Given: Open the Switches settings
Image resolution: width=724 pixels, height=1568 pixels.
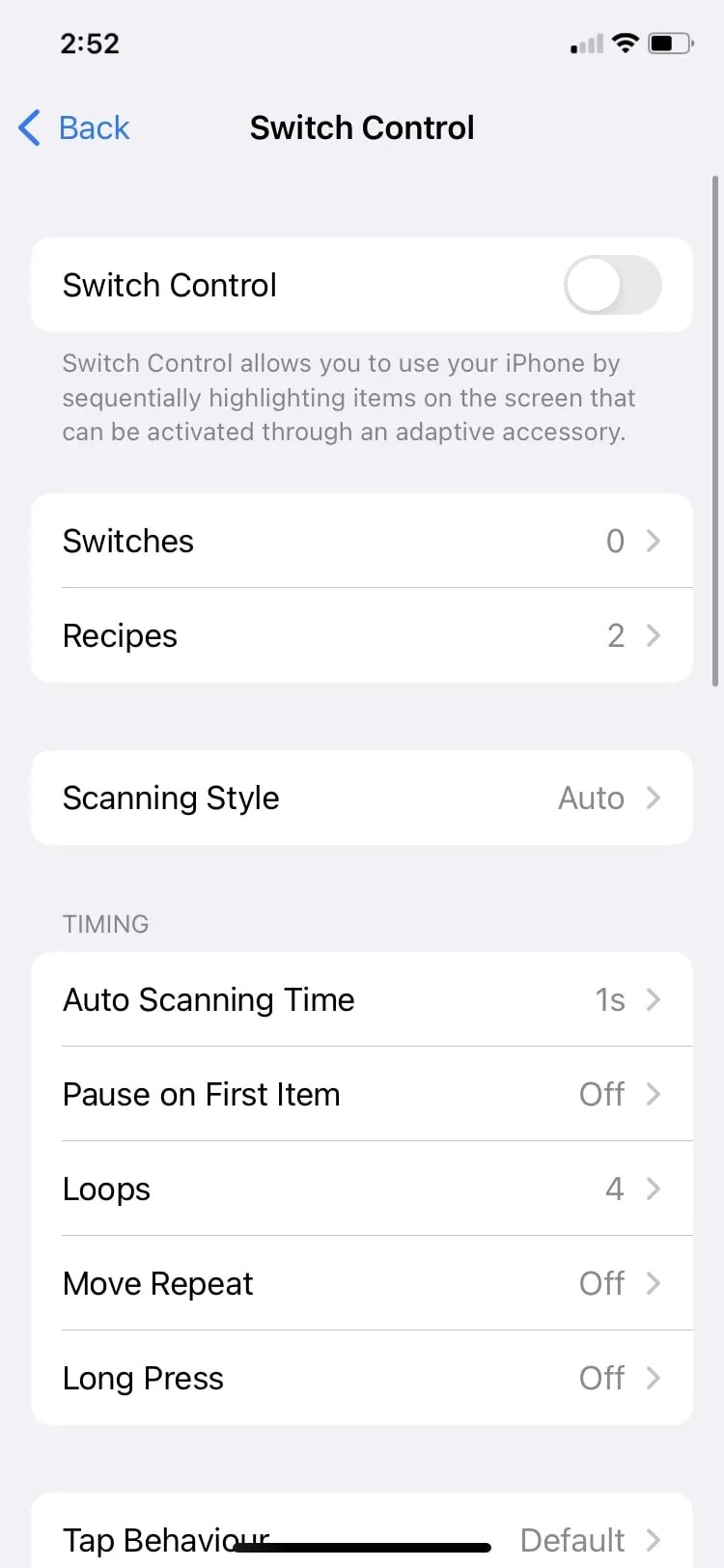Looking at the screenshot, I should pos(362,541).
